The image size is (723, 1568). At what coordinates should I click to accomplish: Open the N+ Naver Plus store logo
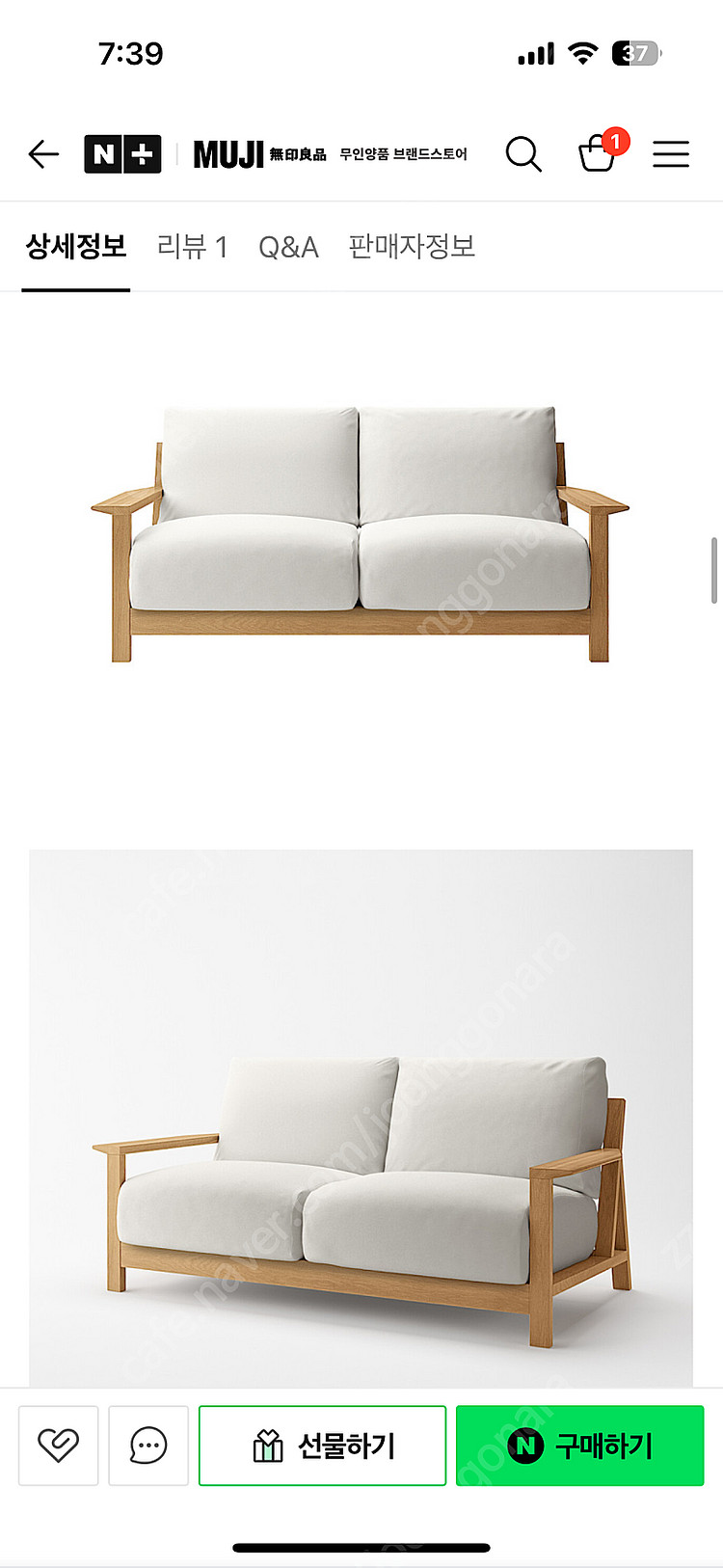[122, 154]
